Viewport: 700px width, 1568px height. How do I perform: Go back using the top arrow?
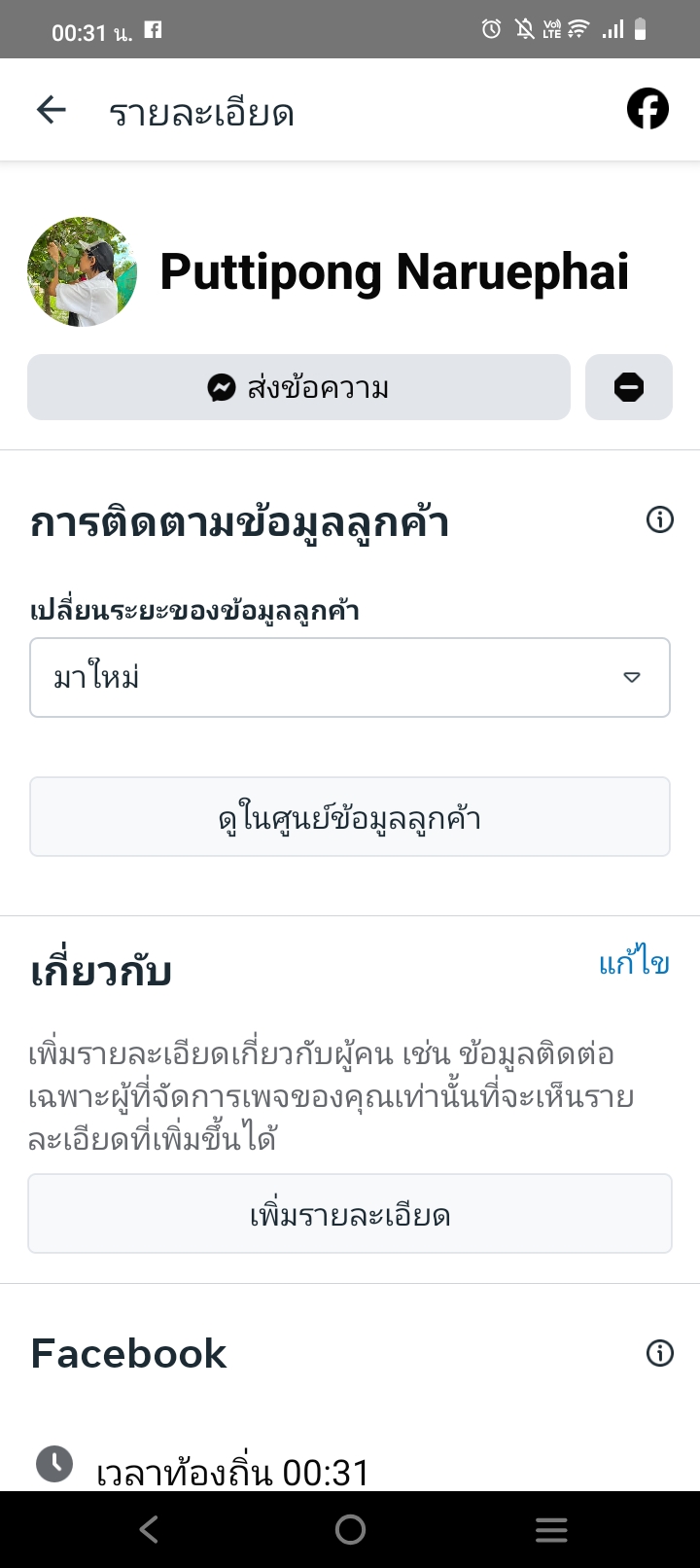[x=51, y=110]
